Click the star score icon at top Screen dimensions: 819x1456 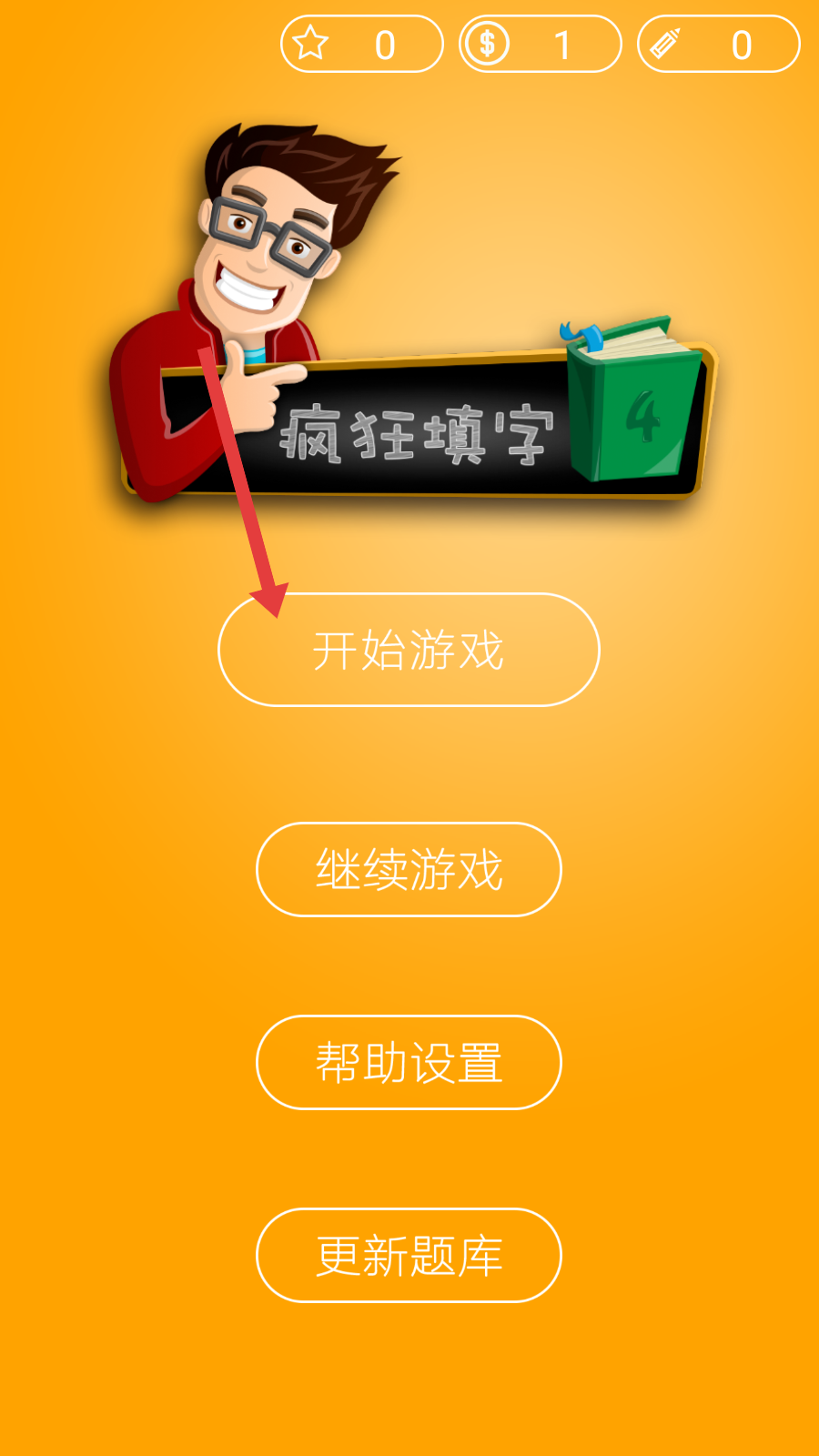click(309, 41)
